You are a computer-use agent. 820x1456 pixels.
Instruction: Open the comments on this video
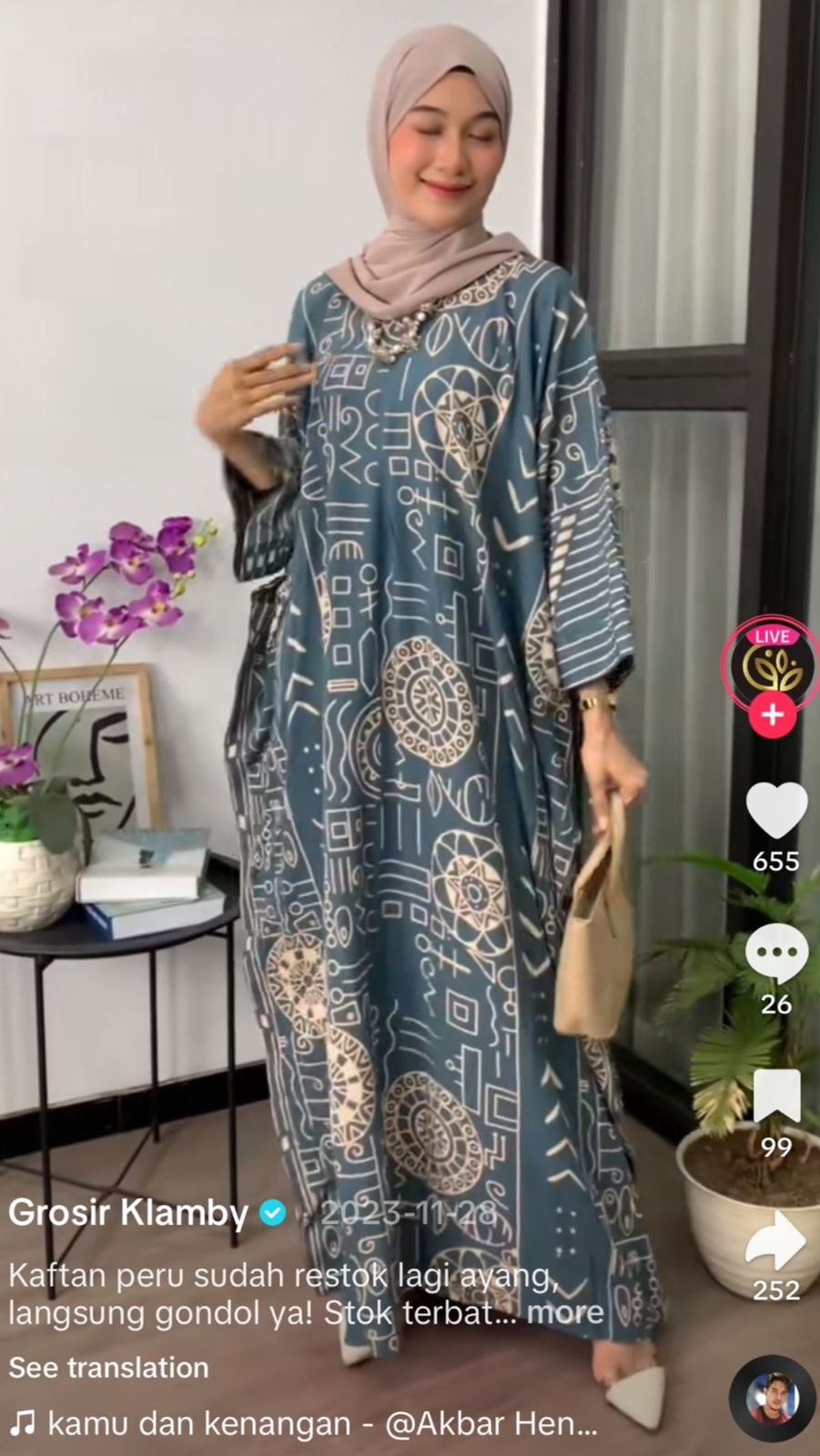coord(775,954)
